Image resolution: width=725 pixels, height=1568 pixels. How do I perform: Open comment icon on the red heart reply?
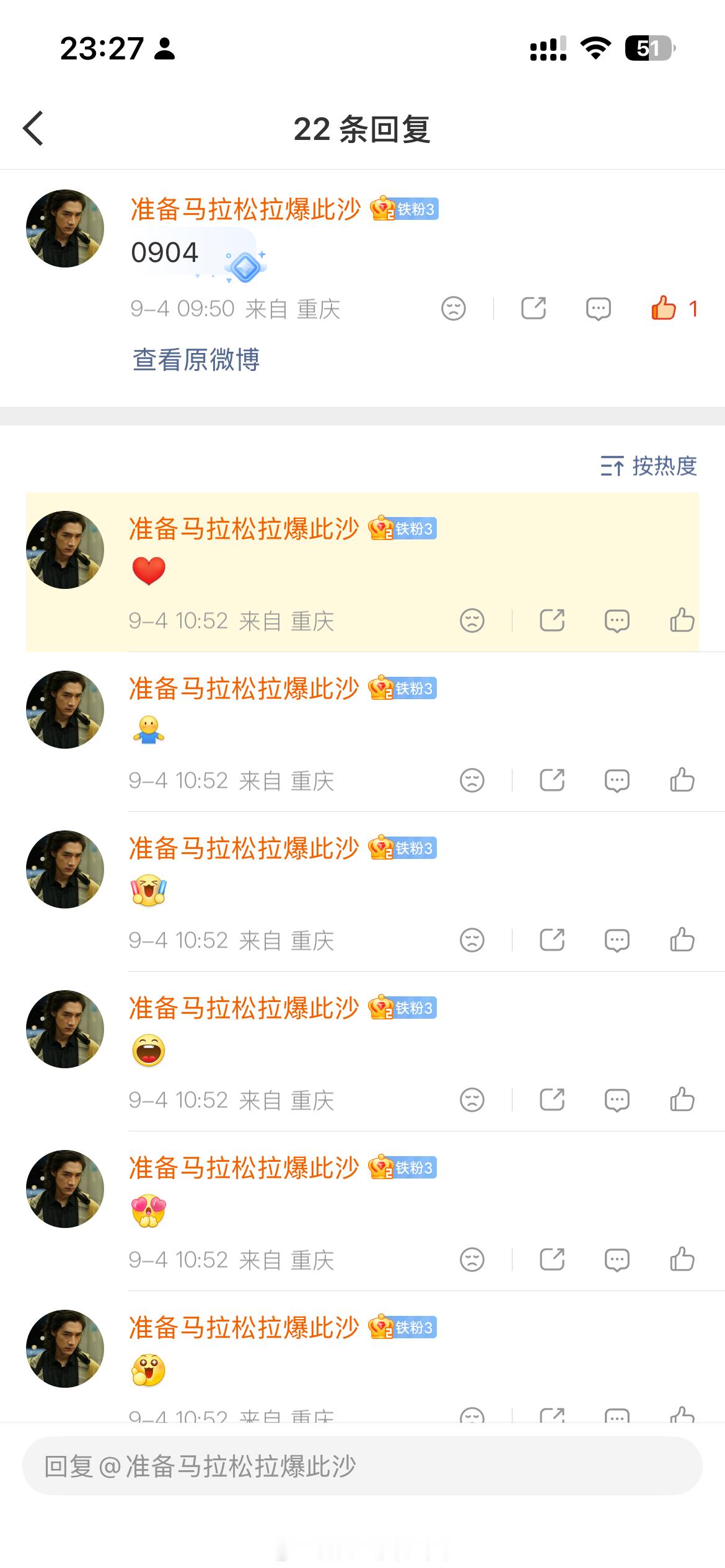[617, 621]
